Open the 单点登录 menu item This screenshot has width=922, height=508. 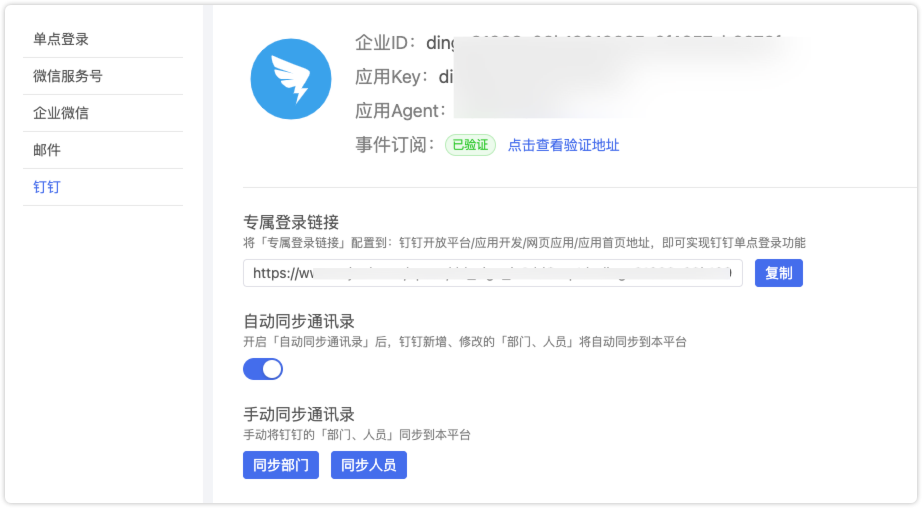point(62,39)
